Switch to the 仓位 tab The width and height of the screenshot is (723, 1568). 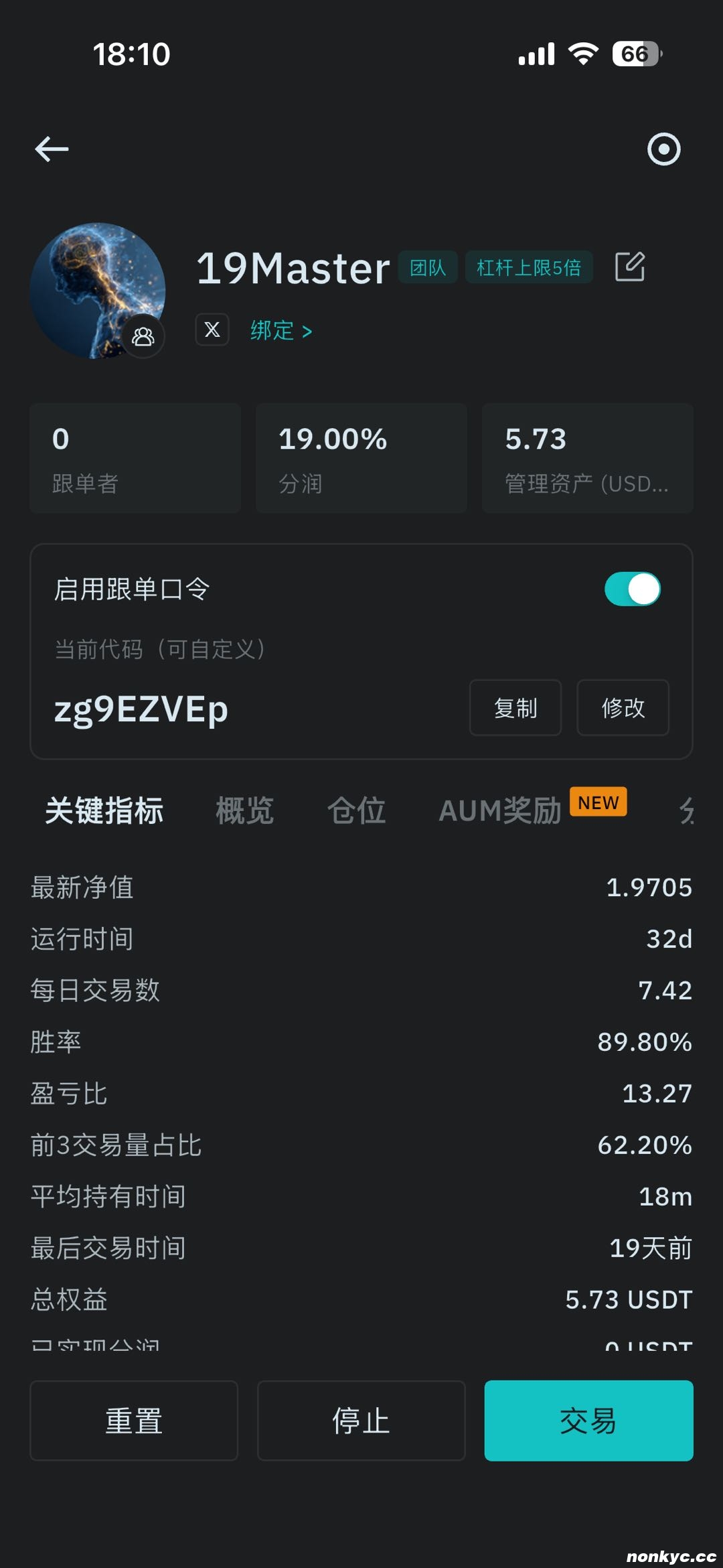click(x=356, y=810)
